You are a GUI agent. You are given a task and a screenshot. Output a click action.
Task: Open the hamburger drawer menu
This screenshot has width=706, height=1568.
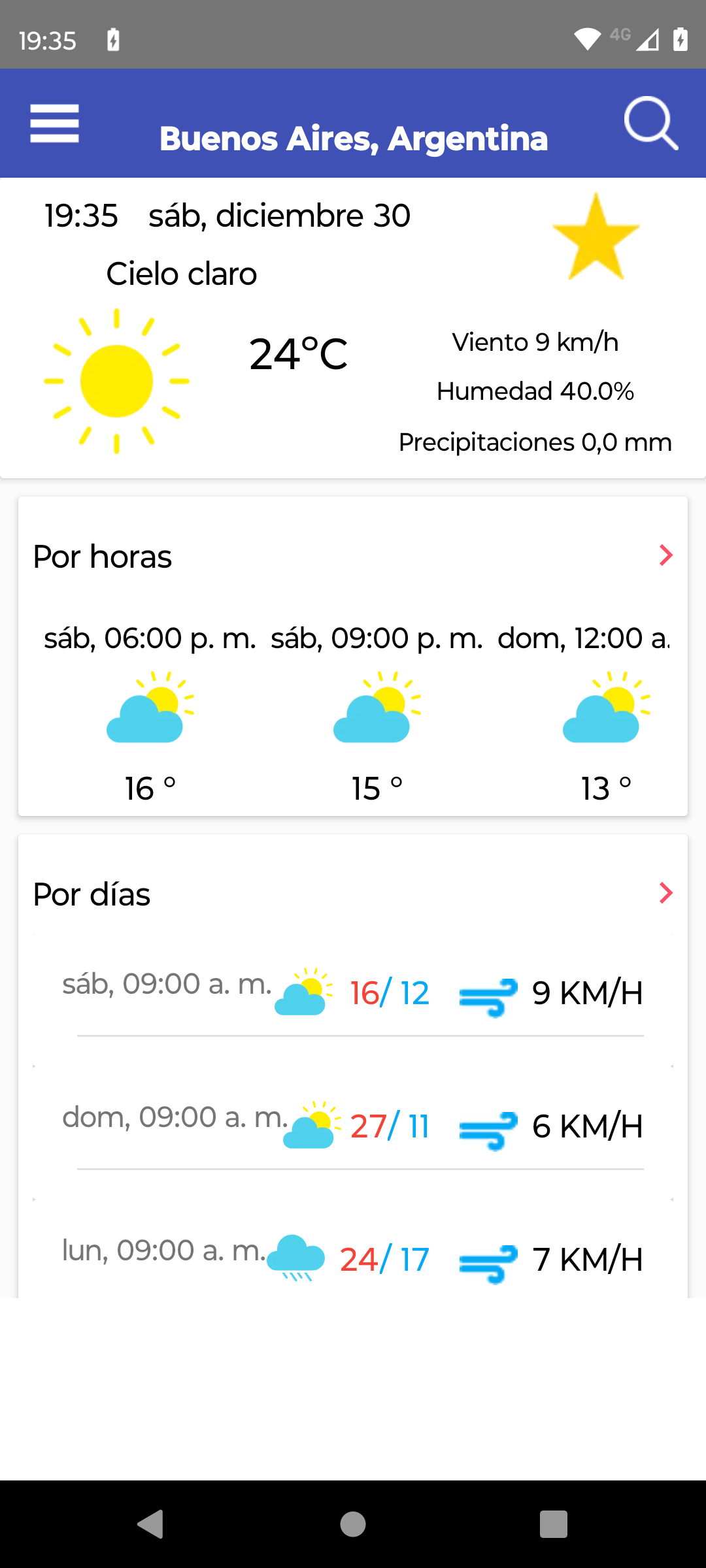54,123
